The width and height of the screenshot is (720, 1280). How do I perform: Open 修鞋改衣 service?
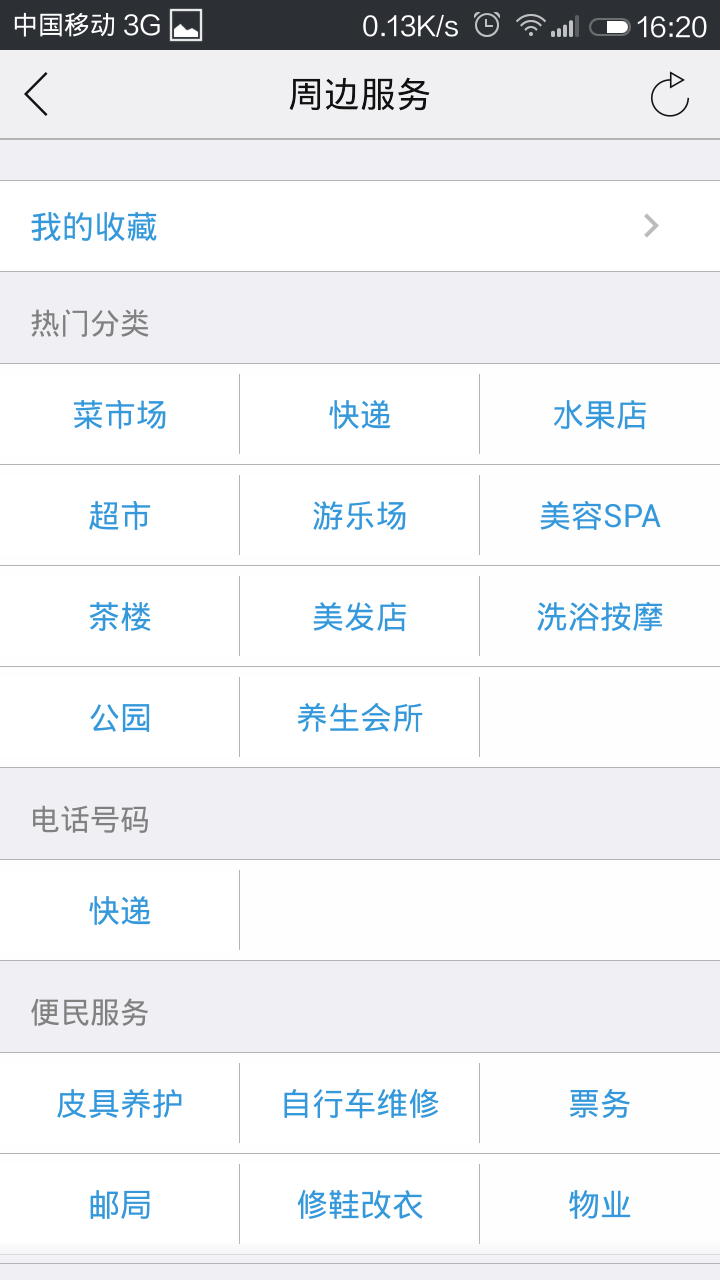click(360, 1205)
